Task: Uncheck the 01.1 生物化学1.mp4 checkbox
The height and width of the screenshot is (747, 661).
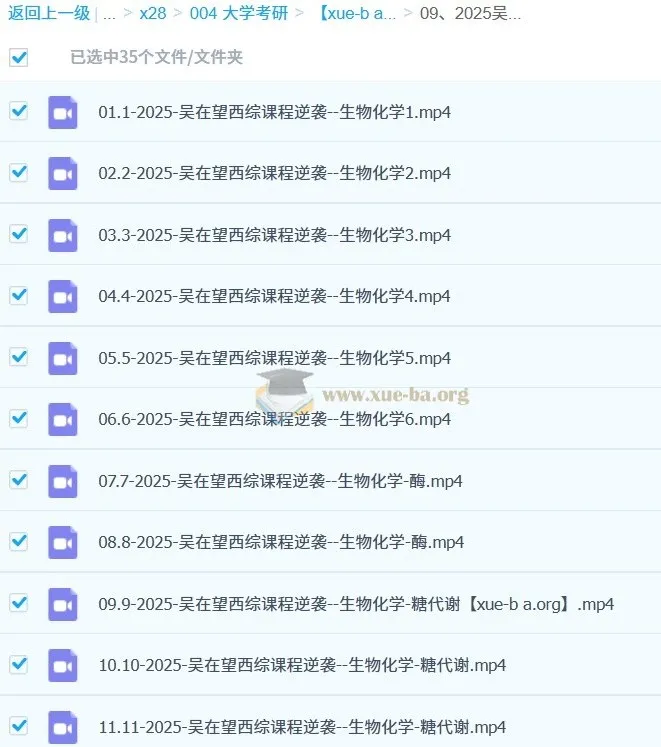Action: click(18, 111)
